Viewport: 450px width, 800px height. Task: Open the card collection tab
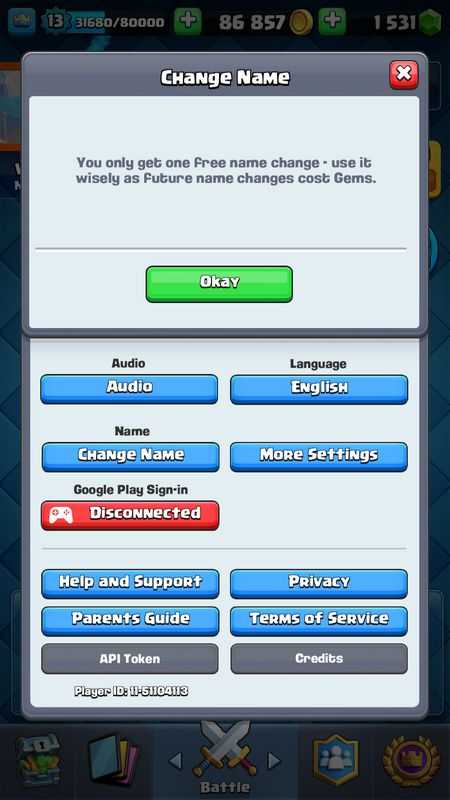coord(113,761)
